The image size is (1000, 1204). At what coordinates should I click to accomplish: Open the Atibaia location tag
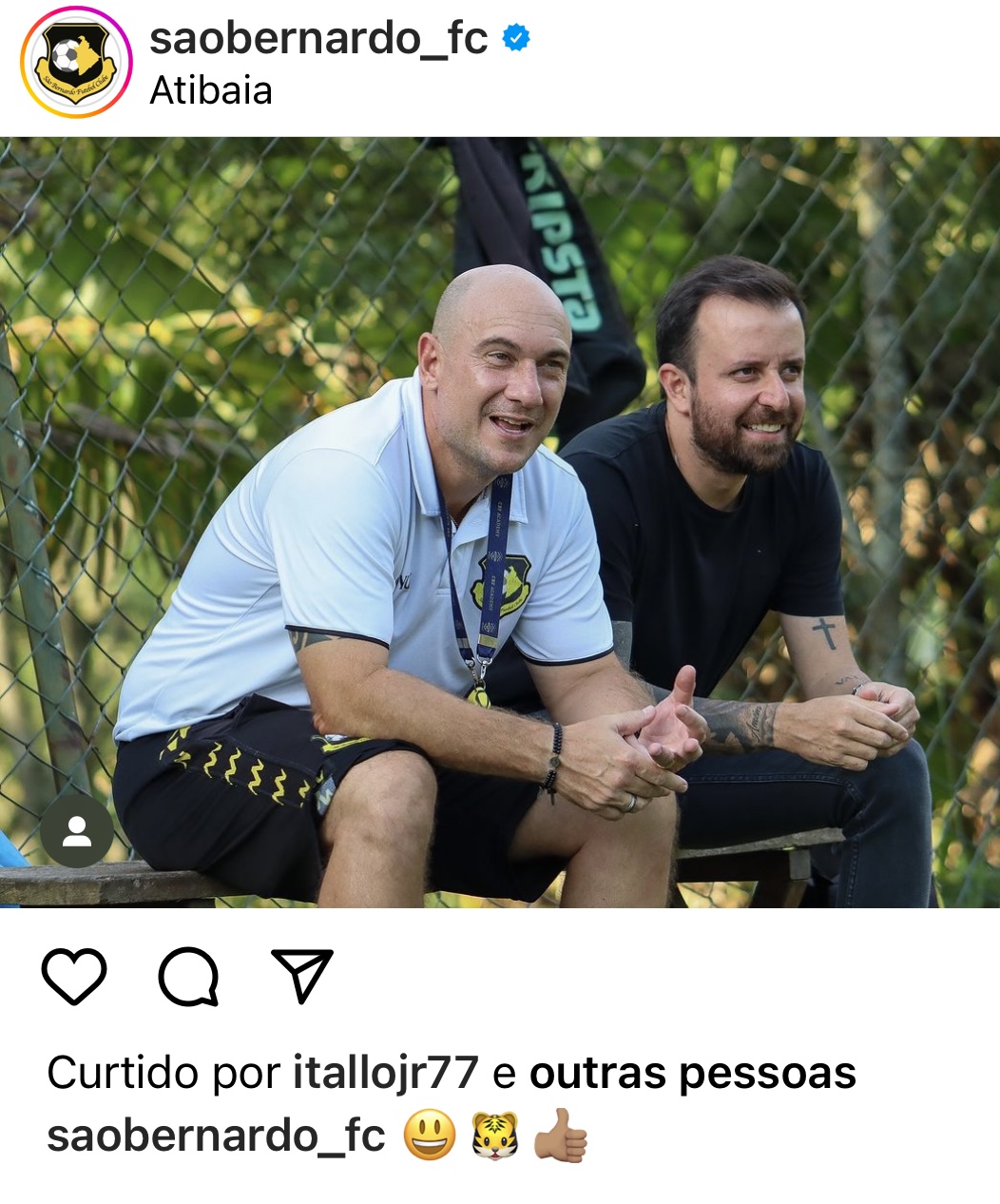211,91
